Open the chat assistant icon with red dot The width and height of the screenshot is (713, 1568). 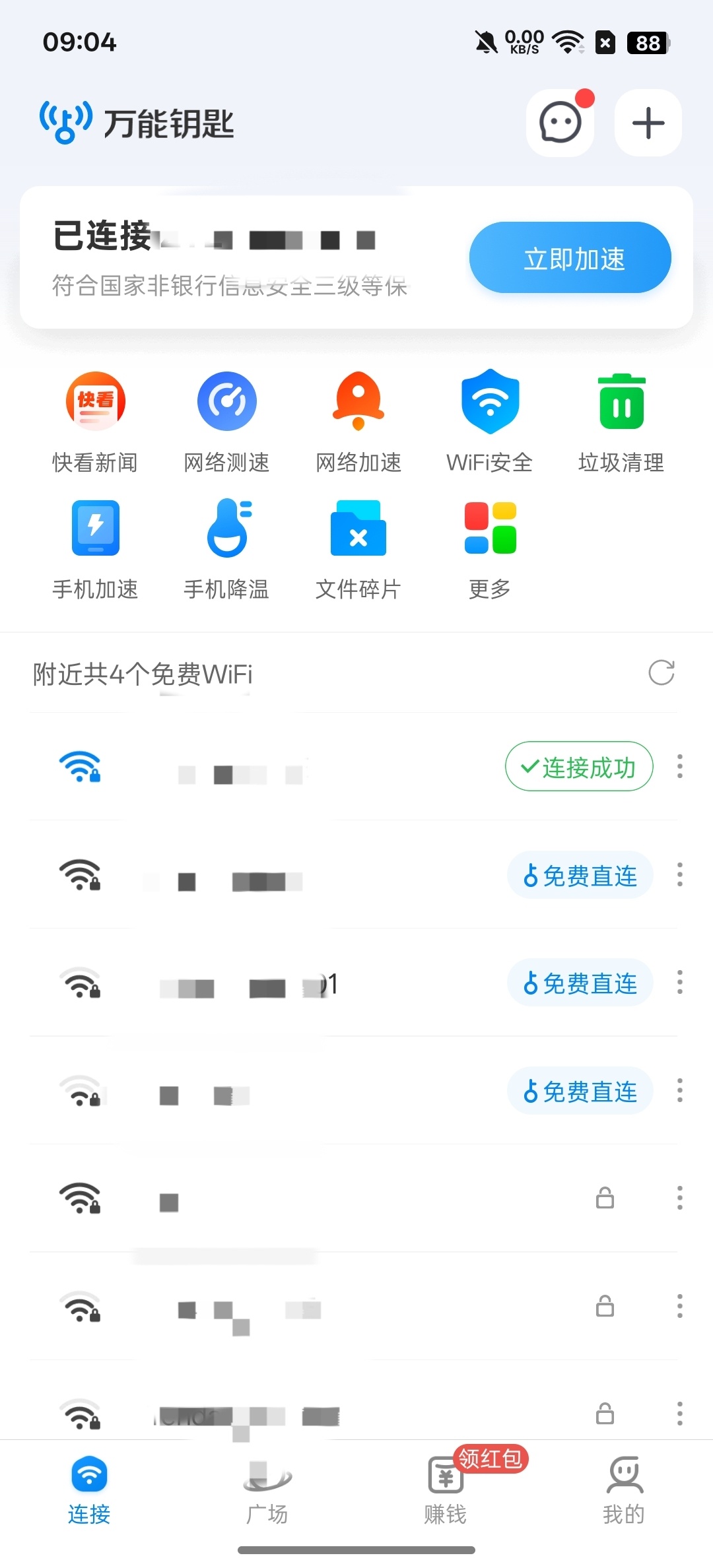[560, 123]
